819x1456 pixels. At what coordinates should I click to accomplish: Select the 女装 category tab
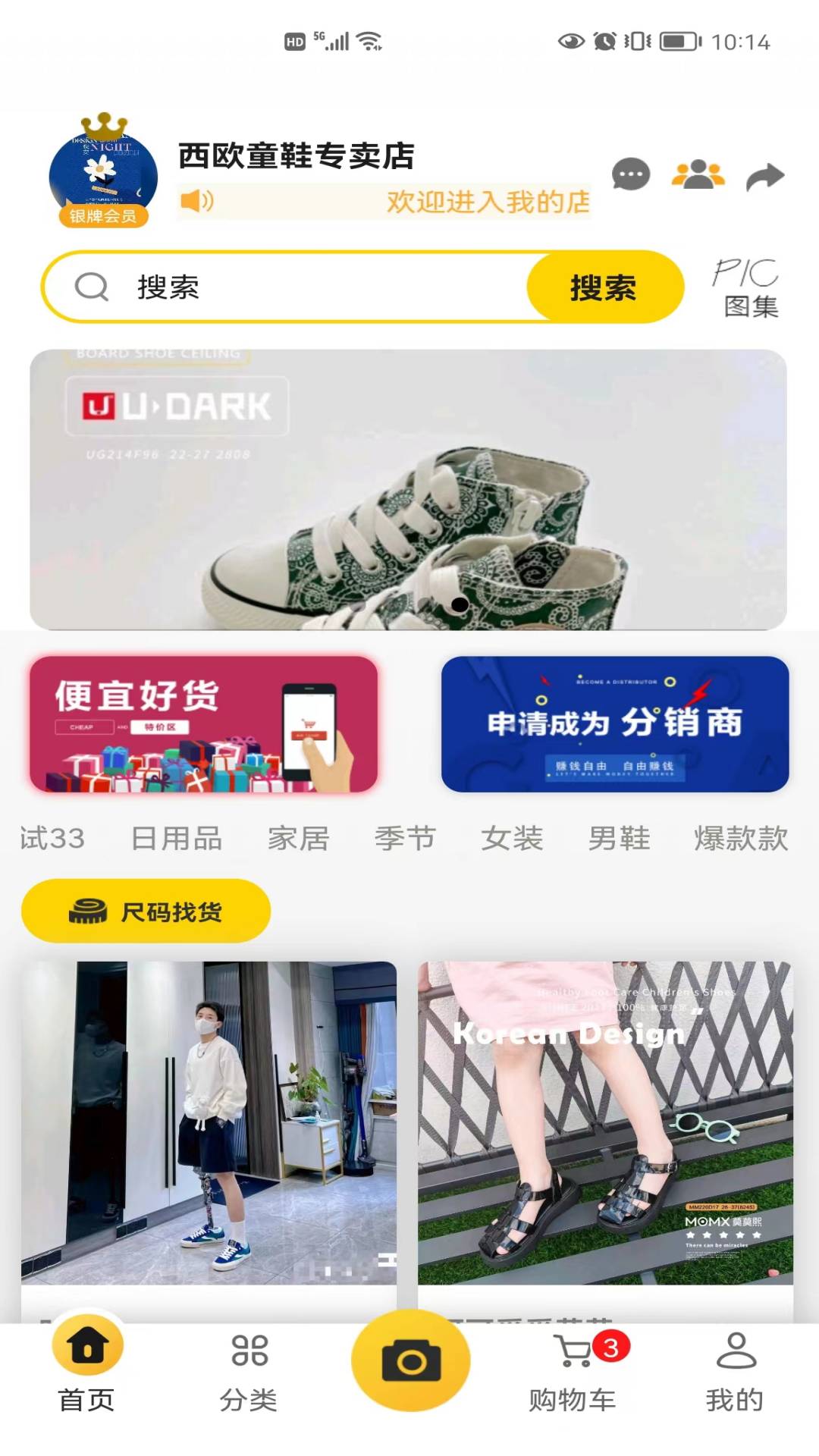512,839
